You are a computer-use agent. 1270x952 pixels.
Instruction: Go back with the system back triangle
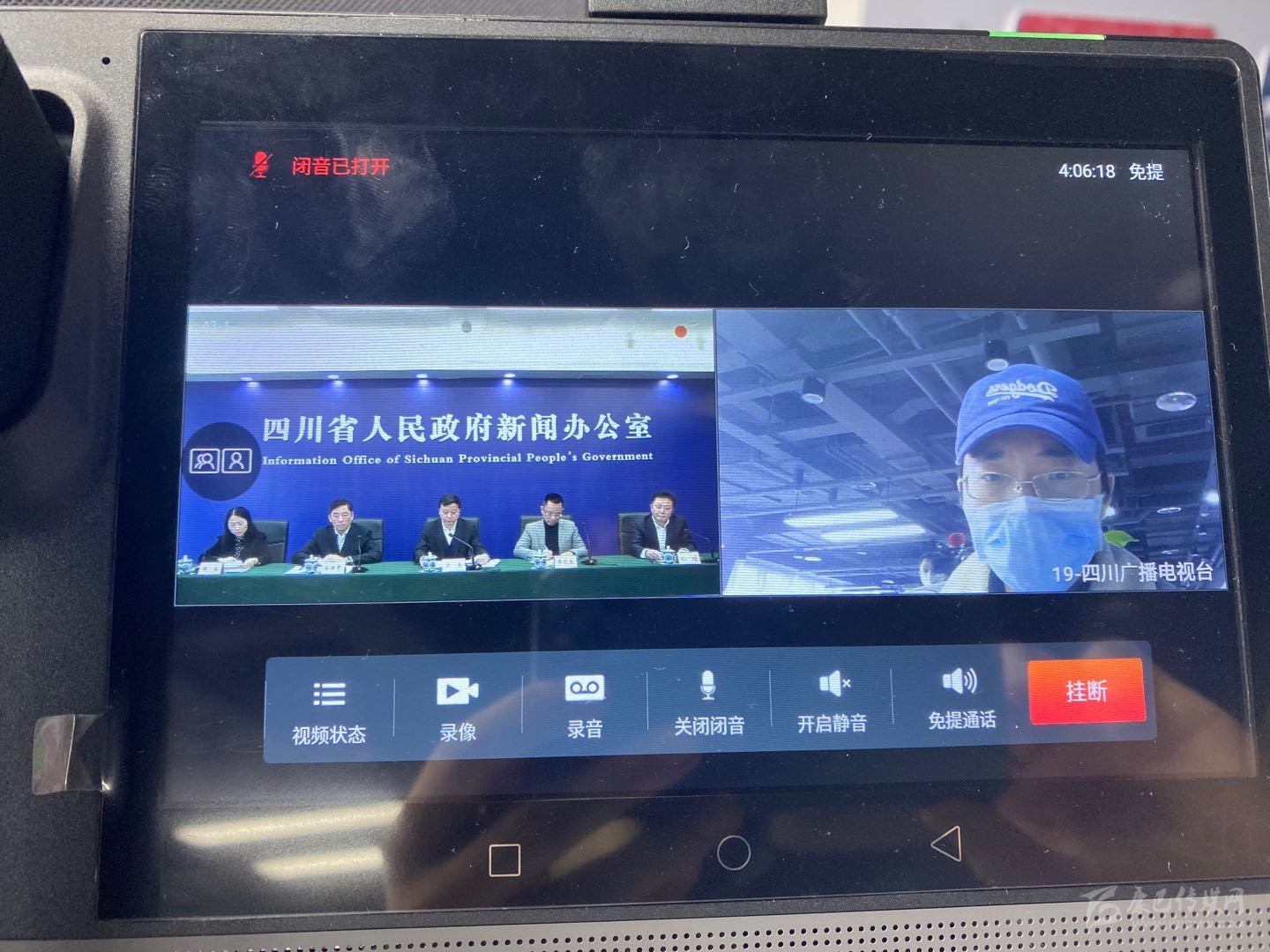click(946, 844)
